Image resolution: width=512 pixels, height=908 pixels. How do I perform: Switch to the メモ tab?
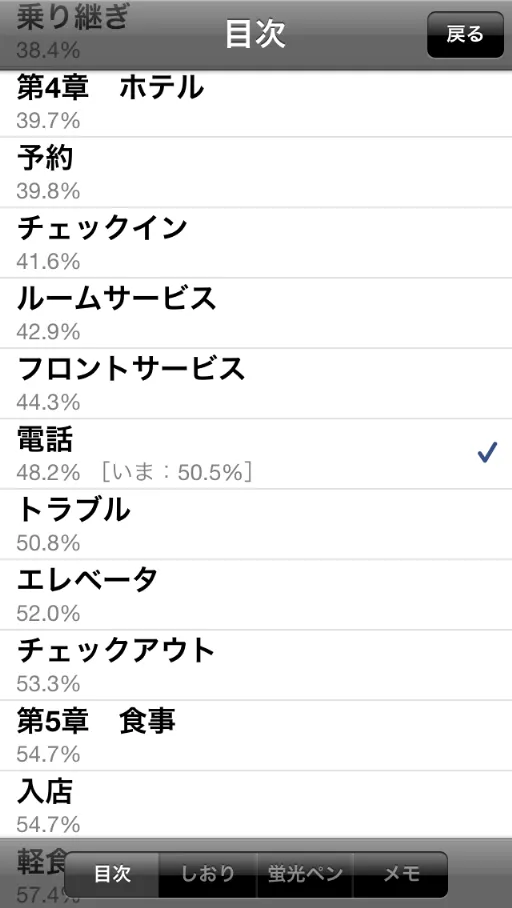coord(401,874)
